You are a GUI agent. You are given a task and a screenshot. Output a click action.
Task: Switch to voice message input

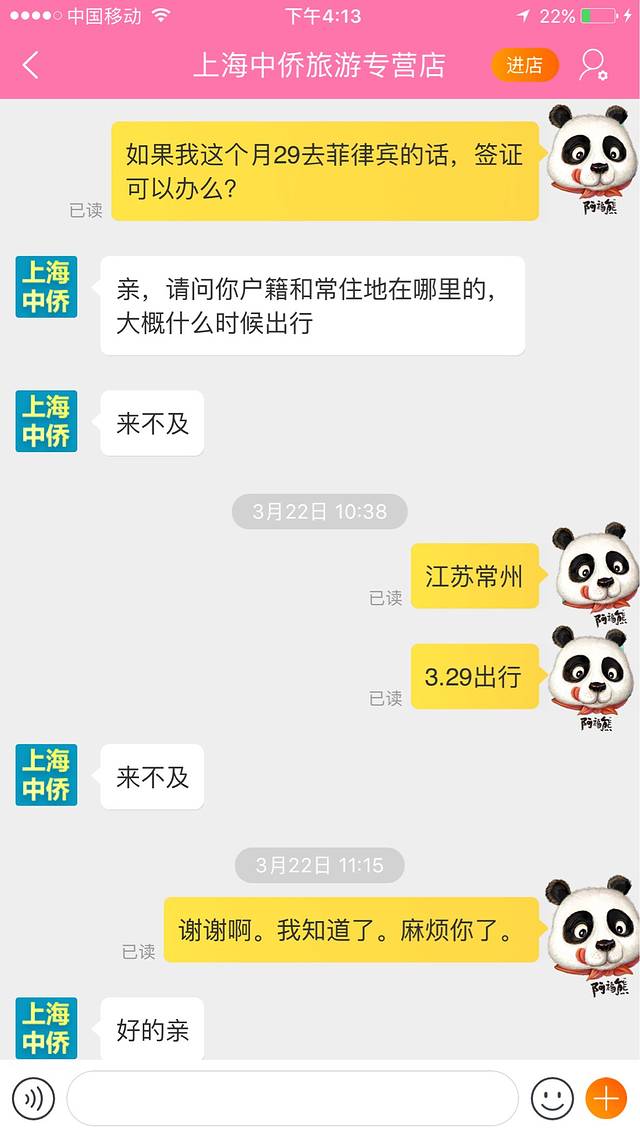(34, 1099)
